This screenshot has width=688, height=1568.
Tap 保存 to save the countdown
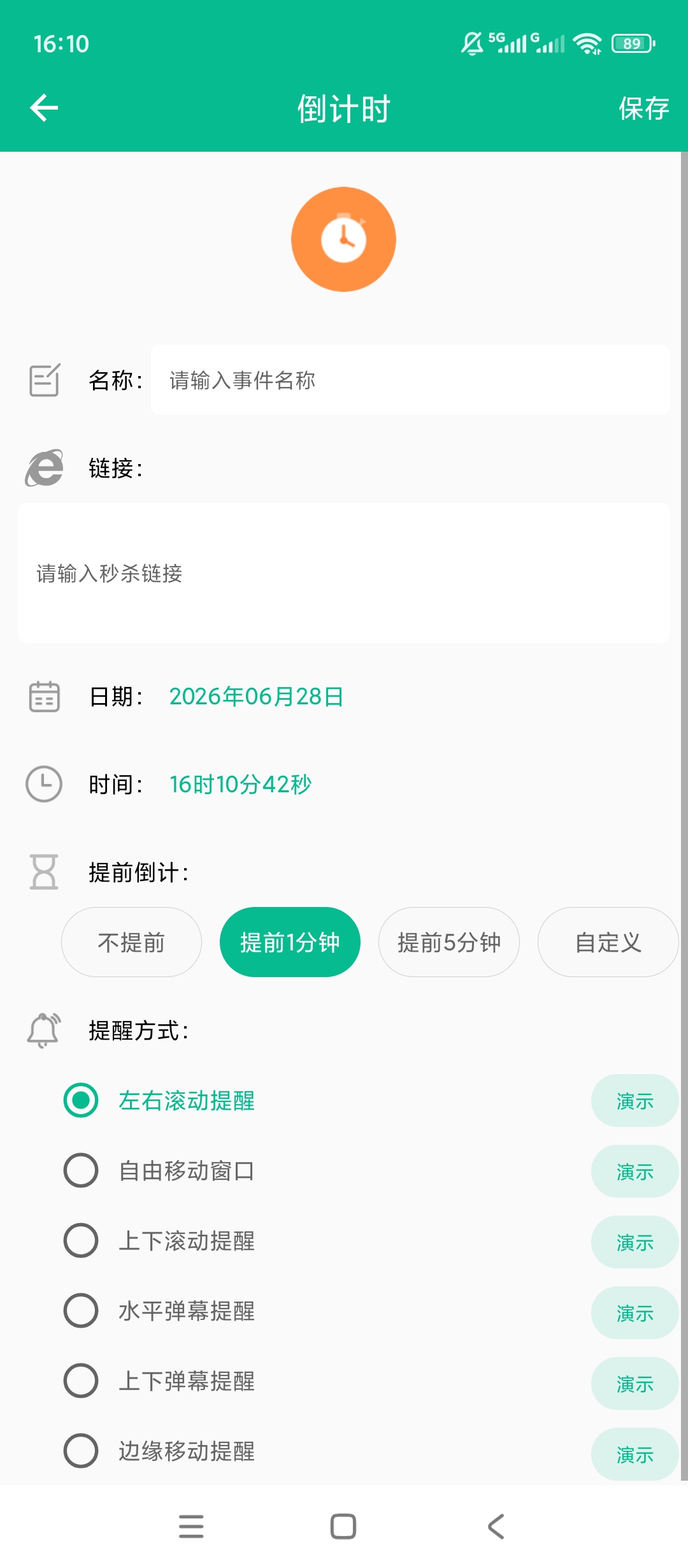tap(643, 108)
